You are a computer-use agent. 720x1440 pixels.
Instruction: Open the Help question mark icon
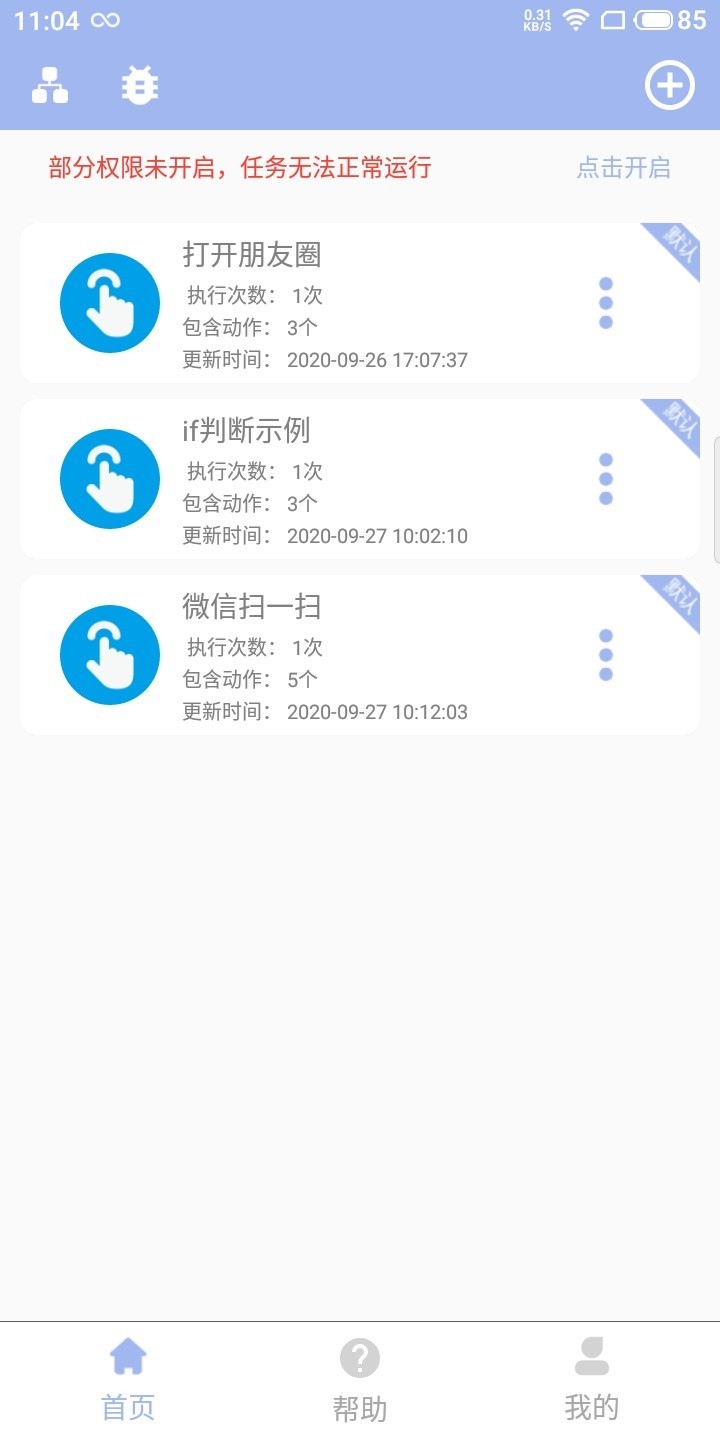tap(360, 1358)
